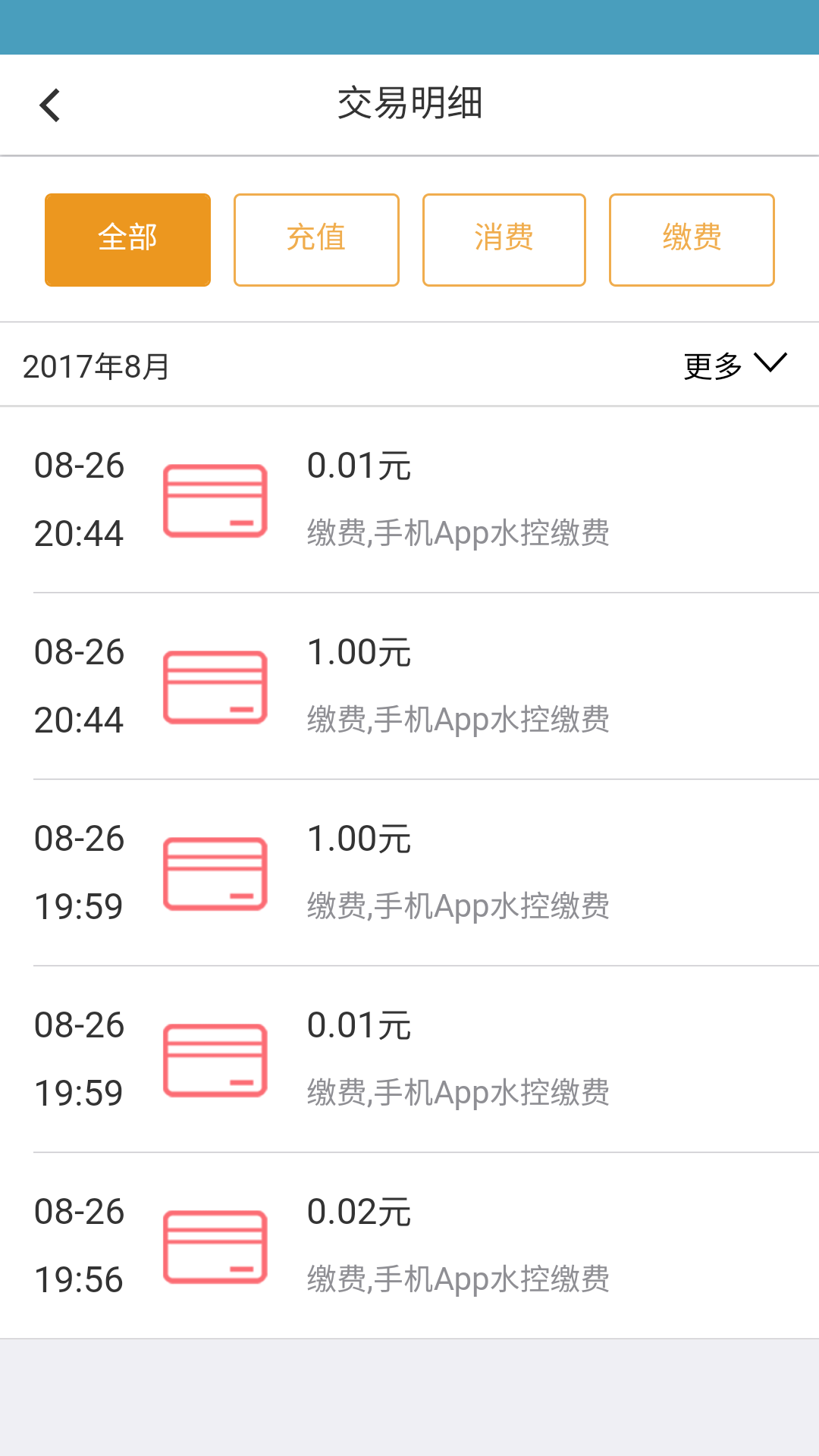View the 19:59 transaction of 0.01元
This screenshot has height=1456, width=819.
pyautogui.click(x=409, y=1059)
